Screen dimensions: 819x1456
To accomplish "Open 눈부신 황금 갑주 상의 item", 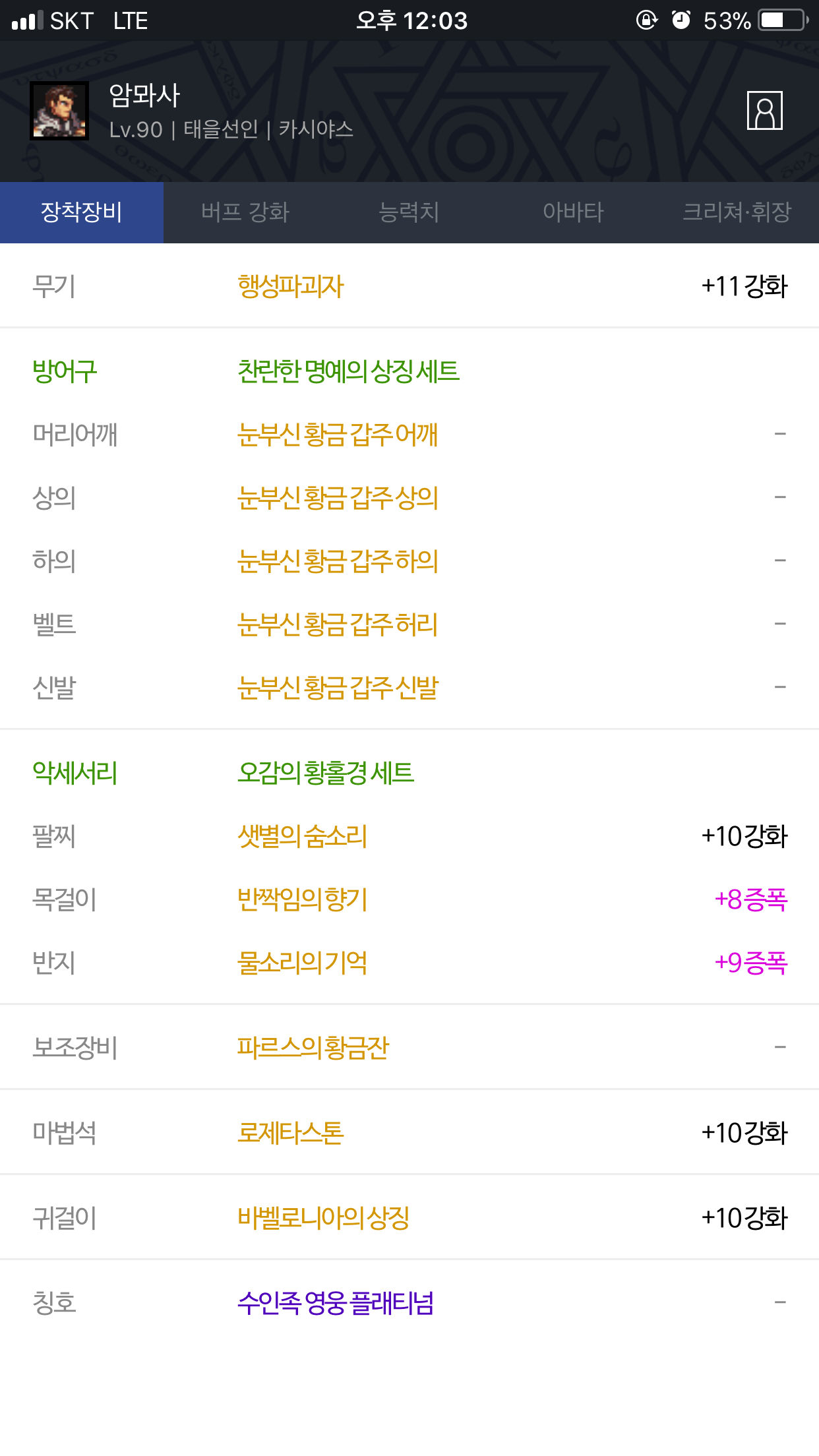I will click(338, 498).
